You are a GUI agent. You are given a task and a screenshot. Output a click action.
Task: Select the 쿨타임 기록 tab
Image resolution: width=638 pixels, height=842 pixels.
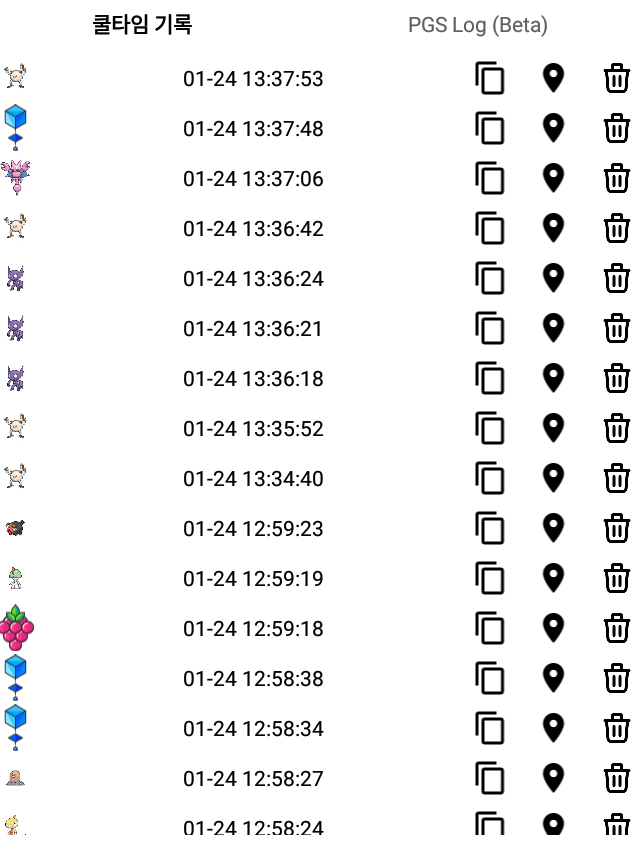142,25
